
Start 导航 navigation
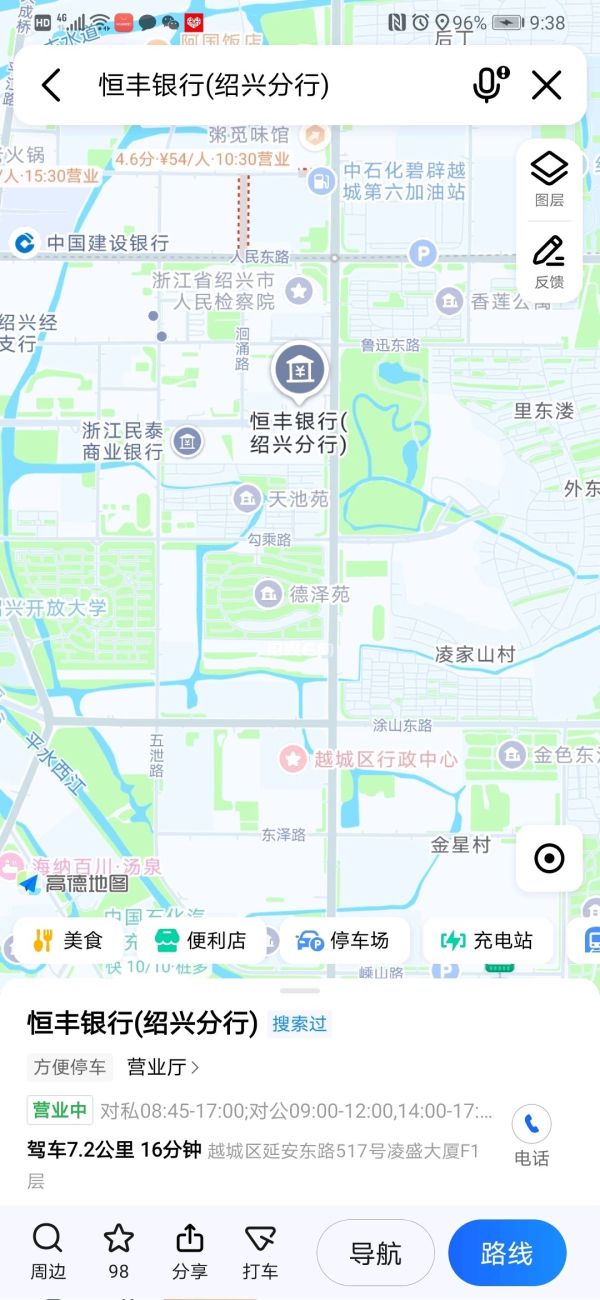pos(376,1253)
